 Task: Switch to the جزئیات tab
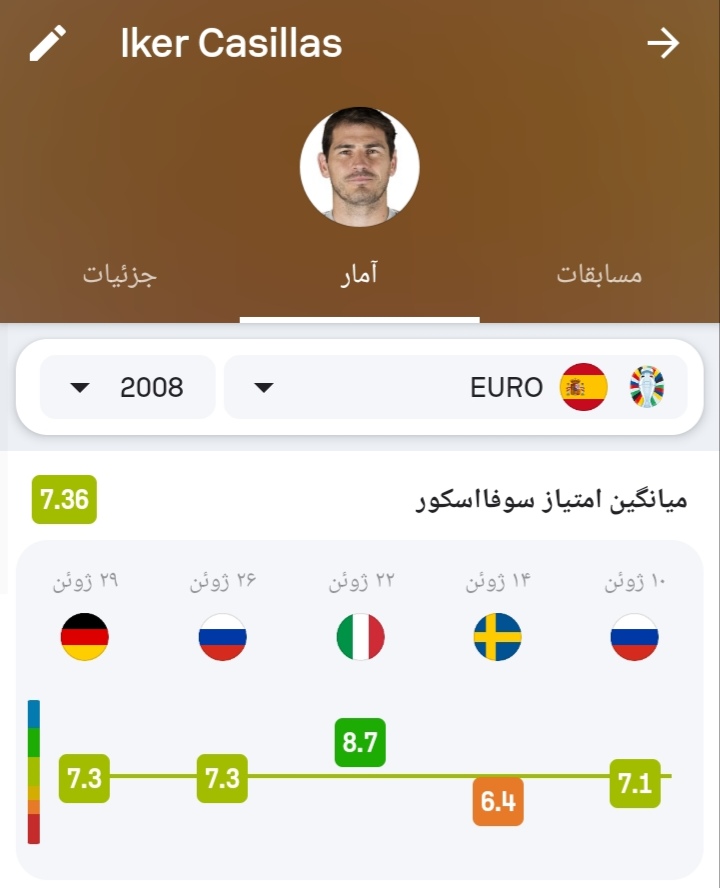tap(120, 274)
